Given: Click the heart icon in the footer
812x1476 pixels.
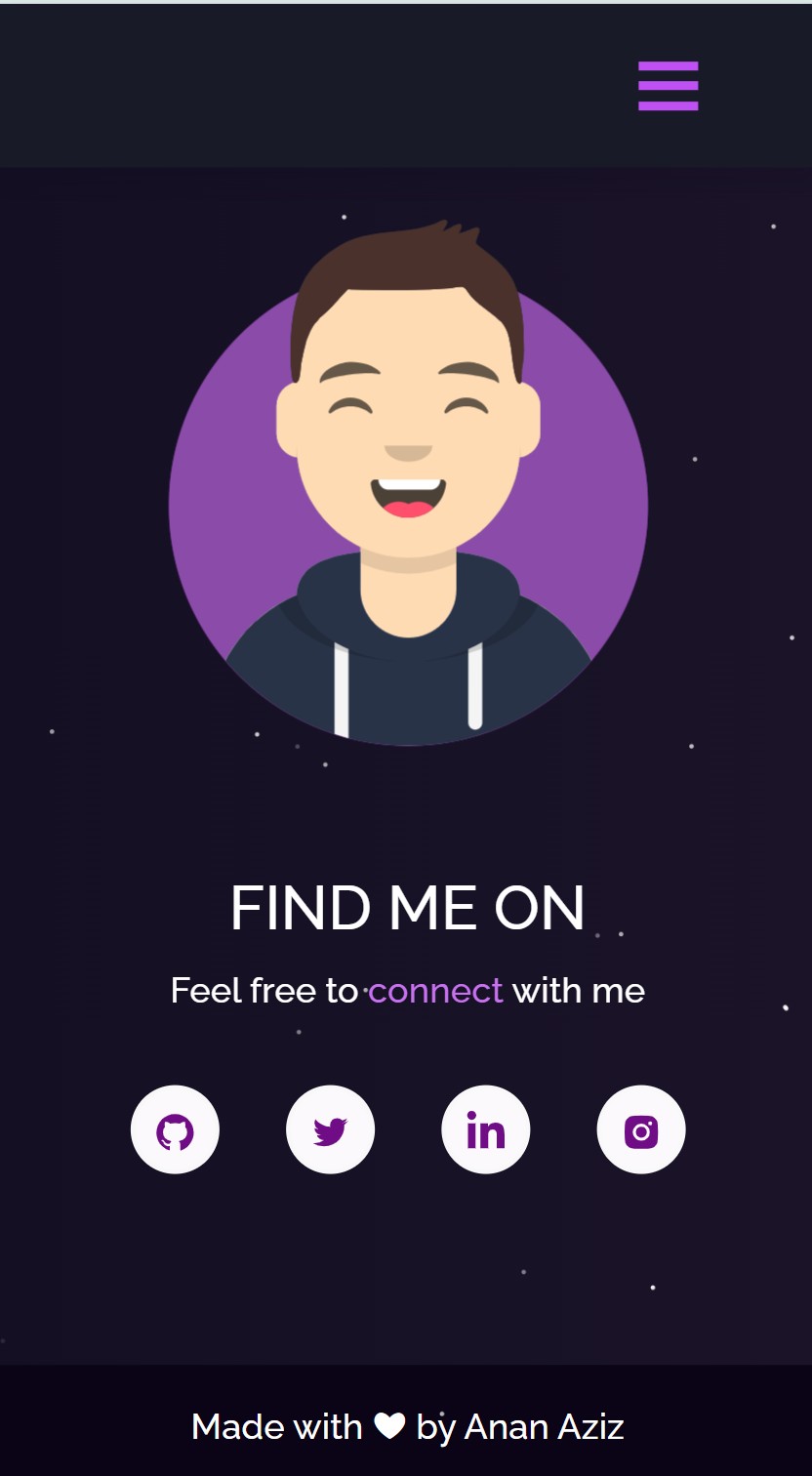Looking at the screenshot, I should [389, 1426].
